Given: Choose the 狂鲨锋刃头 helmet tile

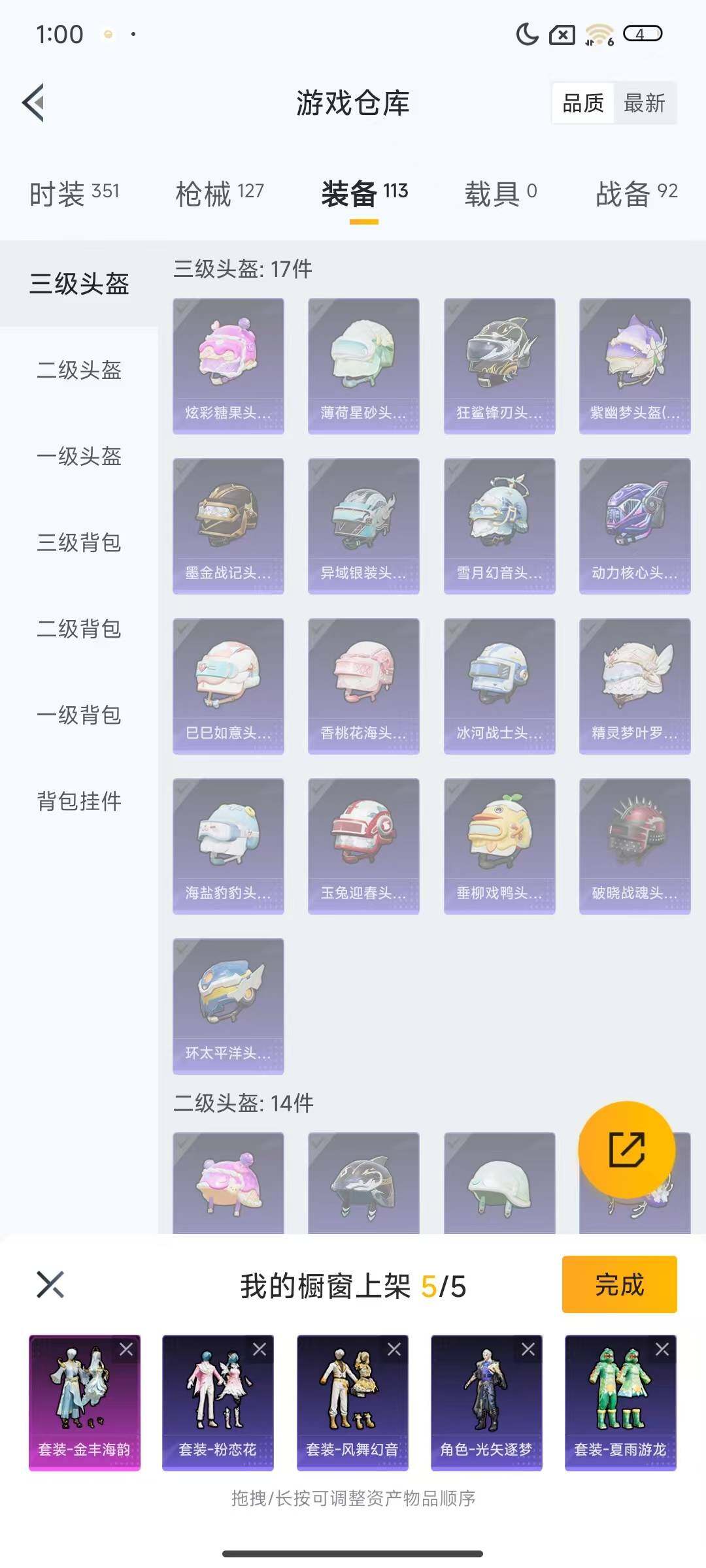Looking at the screenshot, I should click(x=499, y=366).
